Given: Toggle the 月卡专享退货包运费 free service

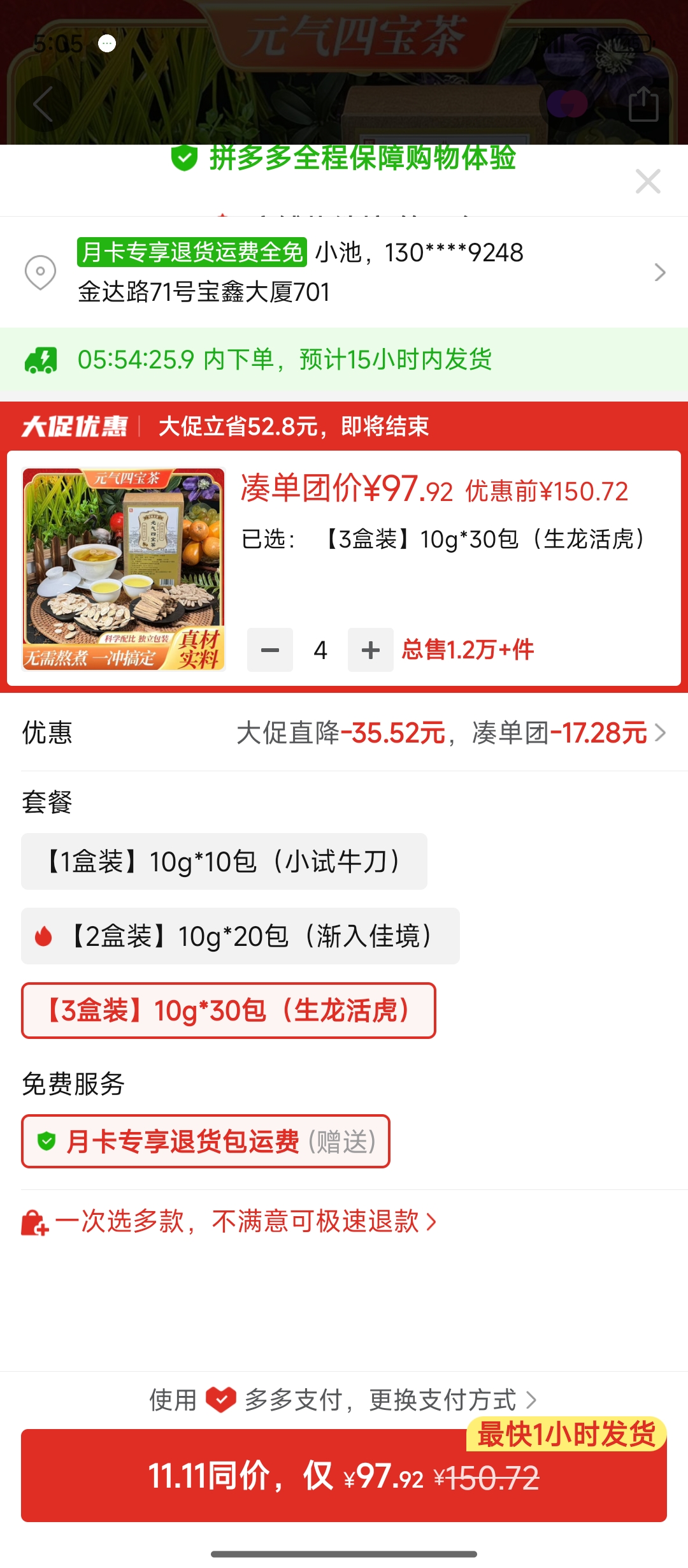Looking at the screenshot, I should (206, 1142).
